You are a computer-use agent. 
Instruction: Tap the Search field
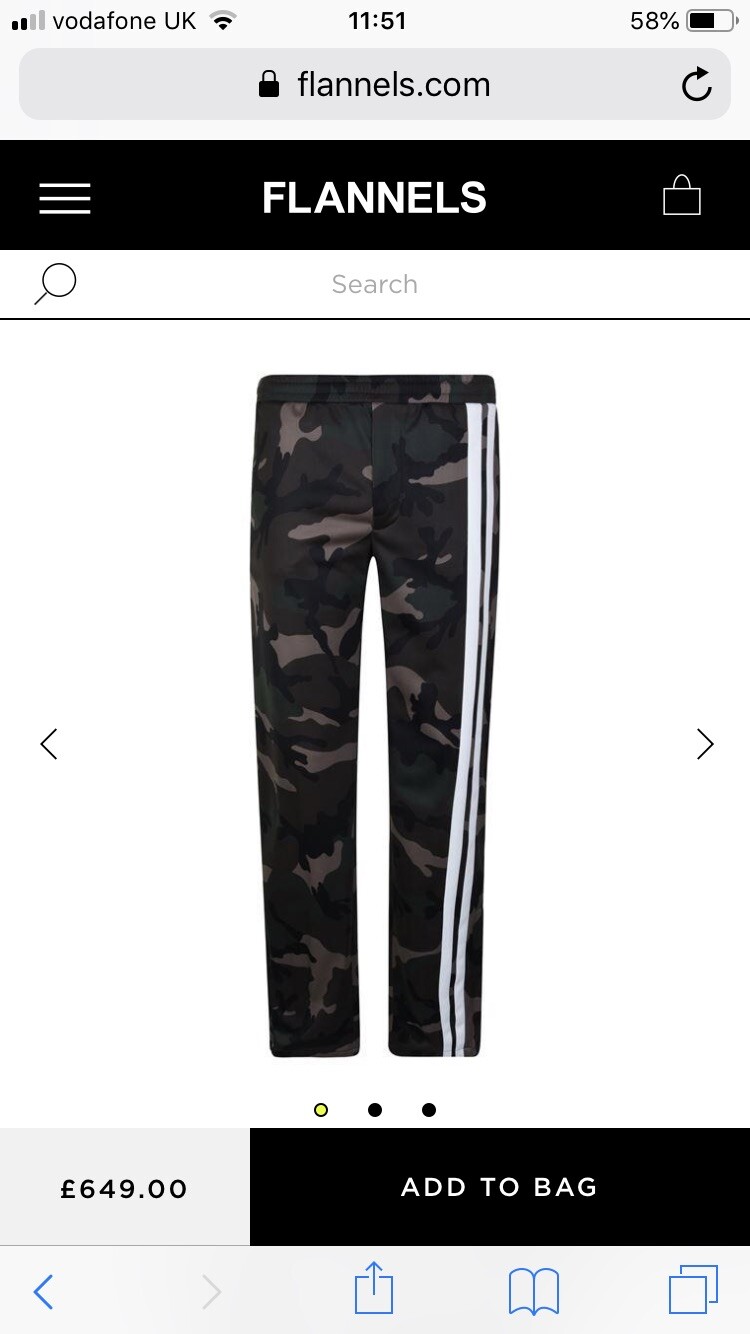(x=375, y=284)
